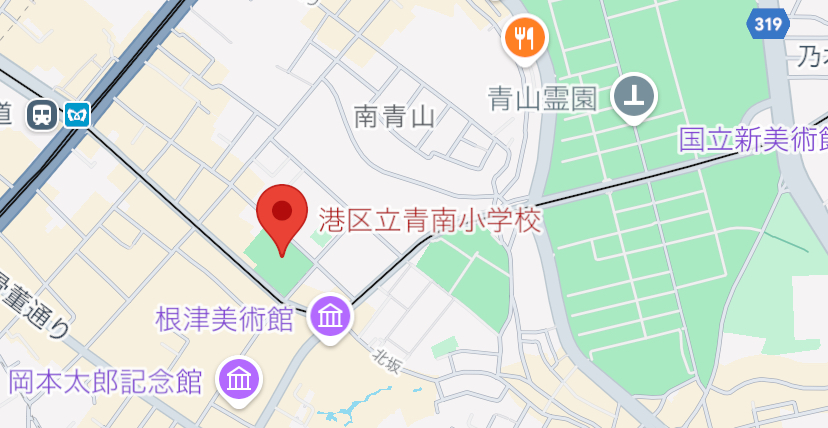Select the 岡本太郎記念館 museum marker
This screenshot has height=428, width=828.
click(x=239, y=379)
